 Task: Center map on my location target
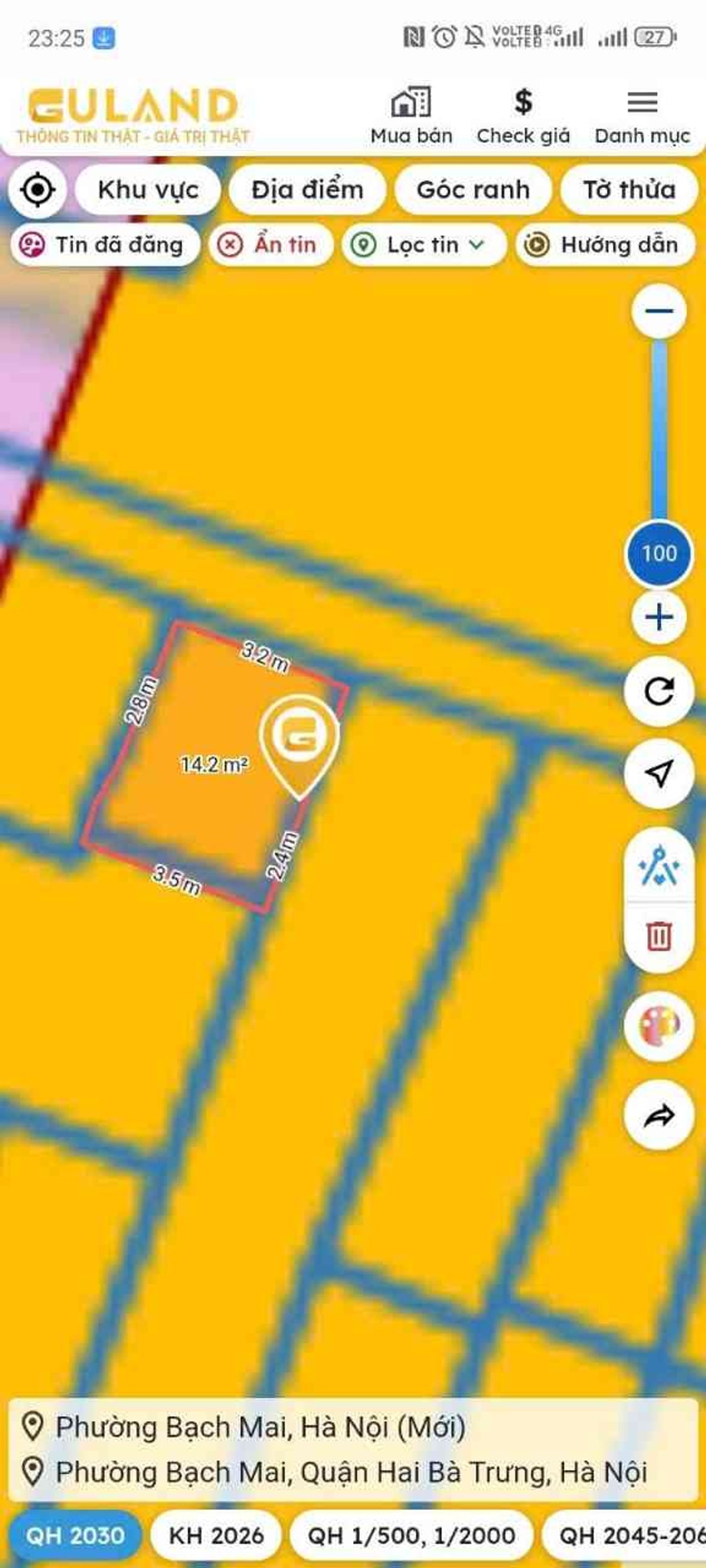(38, 189)
